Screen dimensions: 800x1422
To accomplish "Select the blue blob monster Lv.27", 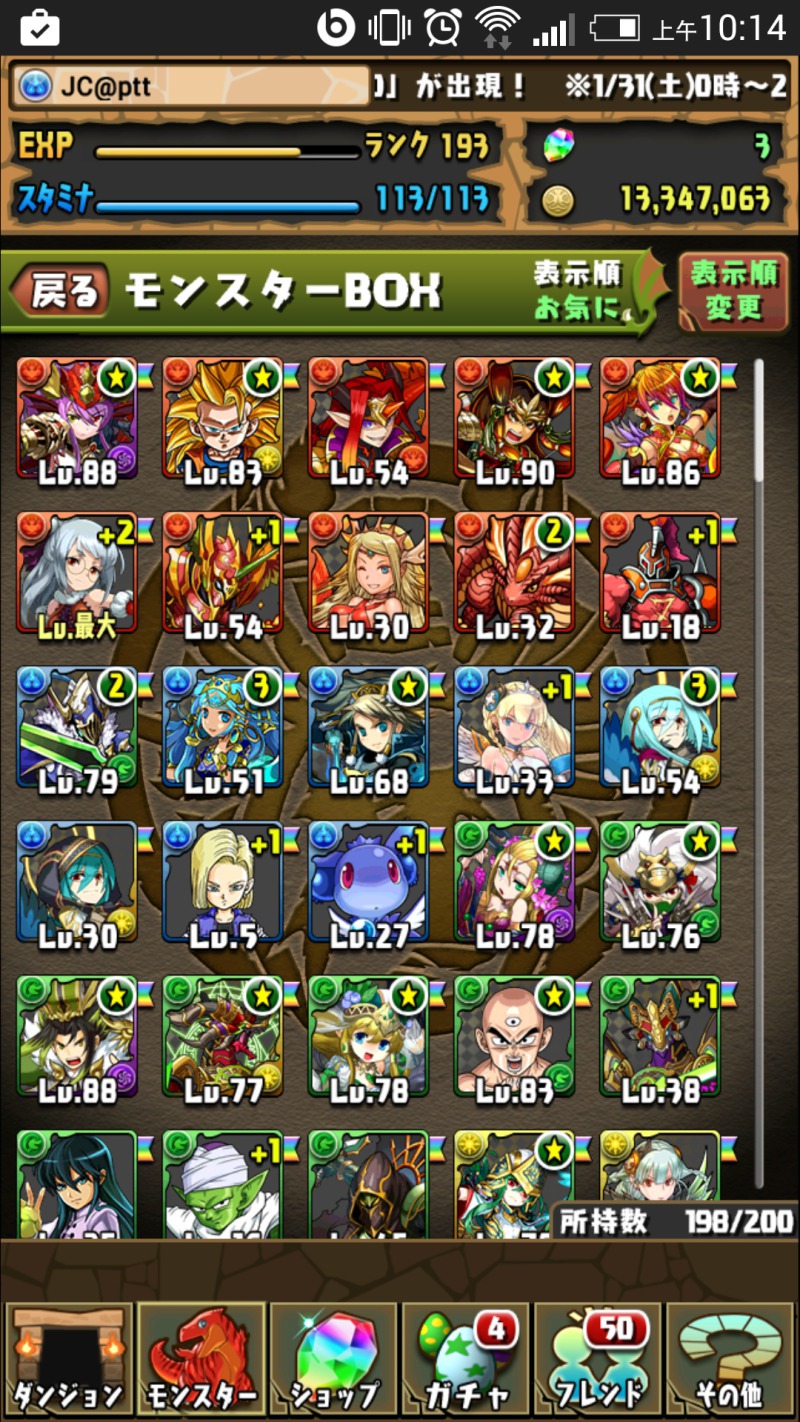I will pos(370,883).
